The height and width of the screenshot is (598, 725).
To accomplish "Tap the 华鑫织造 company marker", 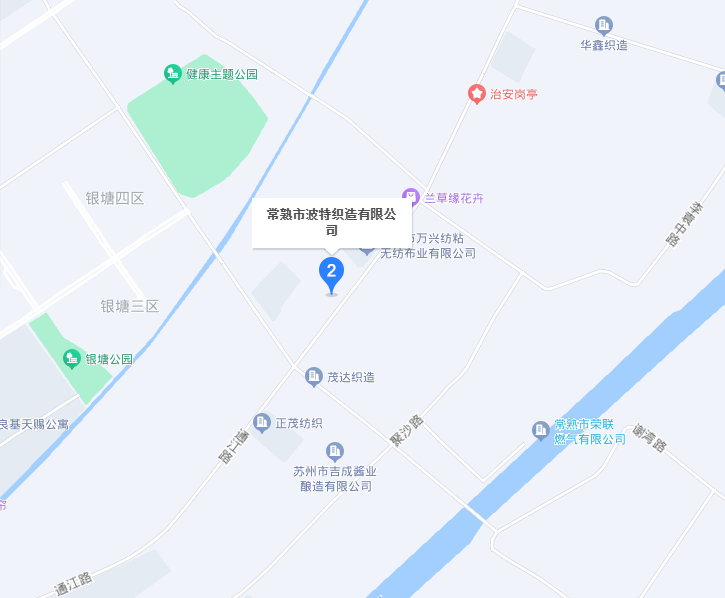I will tap(604, 25).
